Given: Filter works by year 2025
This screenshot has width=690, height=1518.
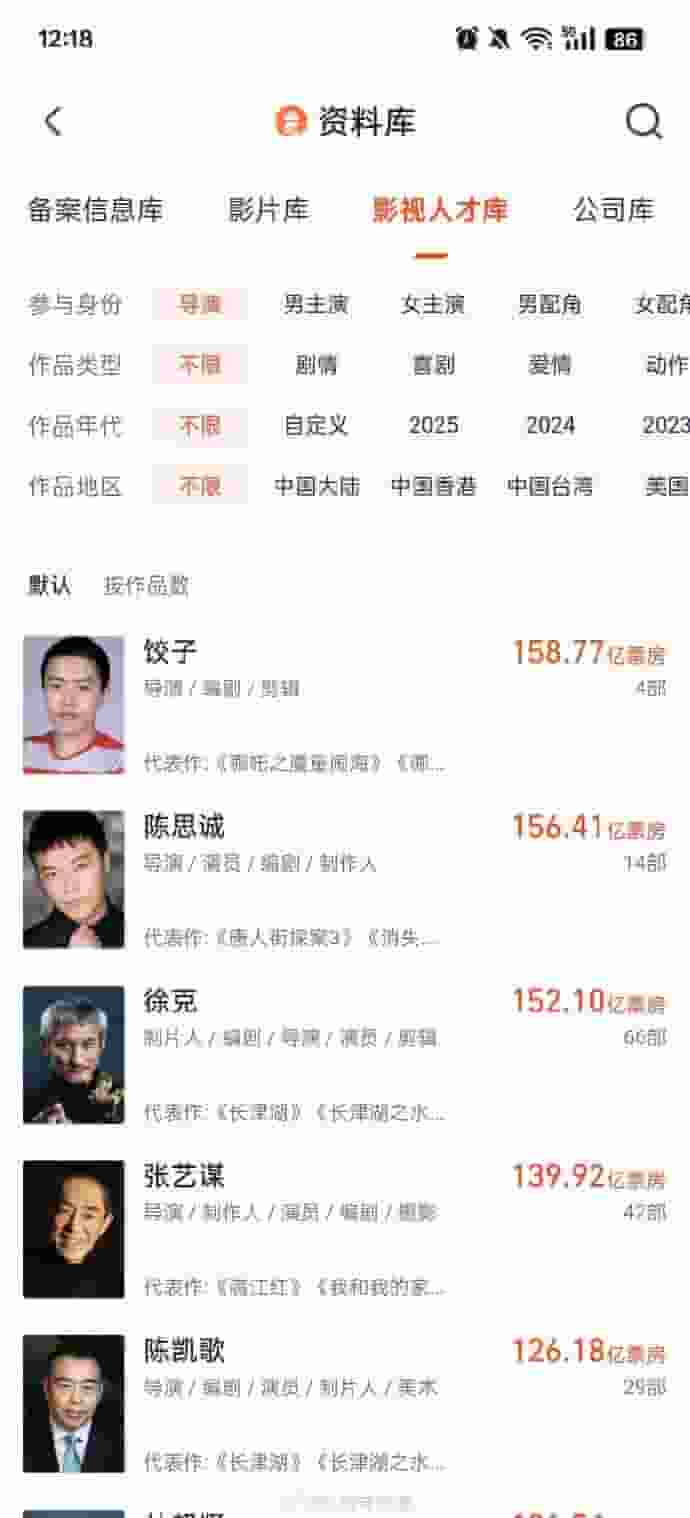Looking at the screenshot, I should tap(432, 426).
